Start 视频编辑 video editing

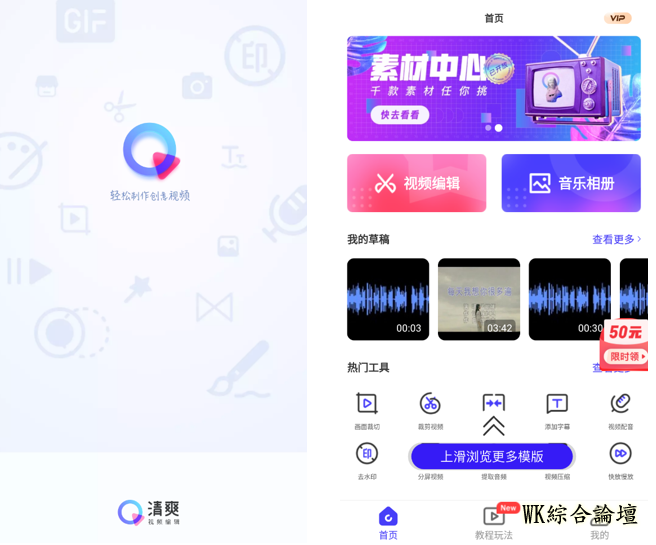pyautogui.click(x=416, y=183)
